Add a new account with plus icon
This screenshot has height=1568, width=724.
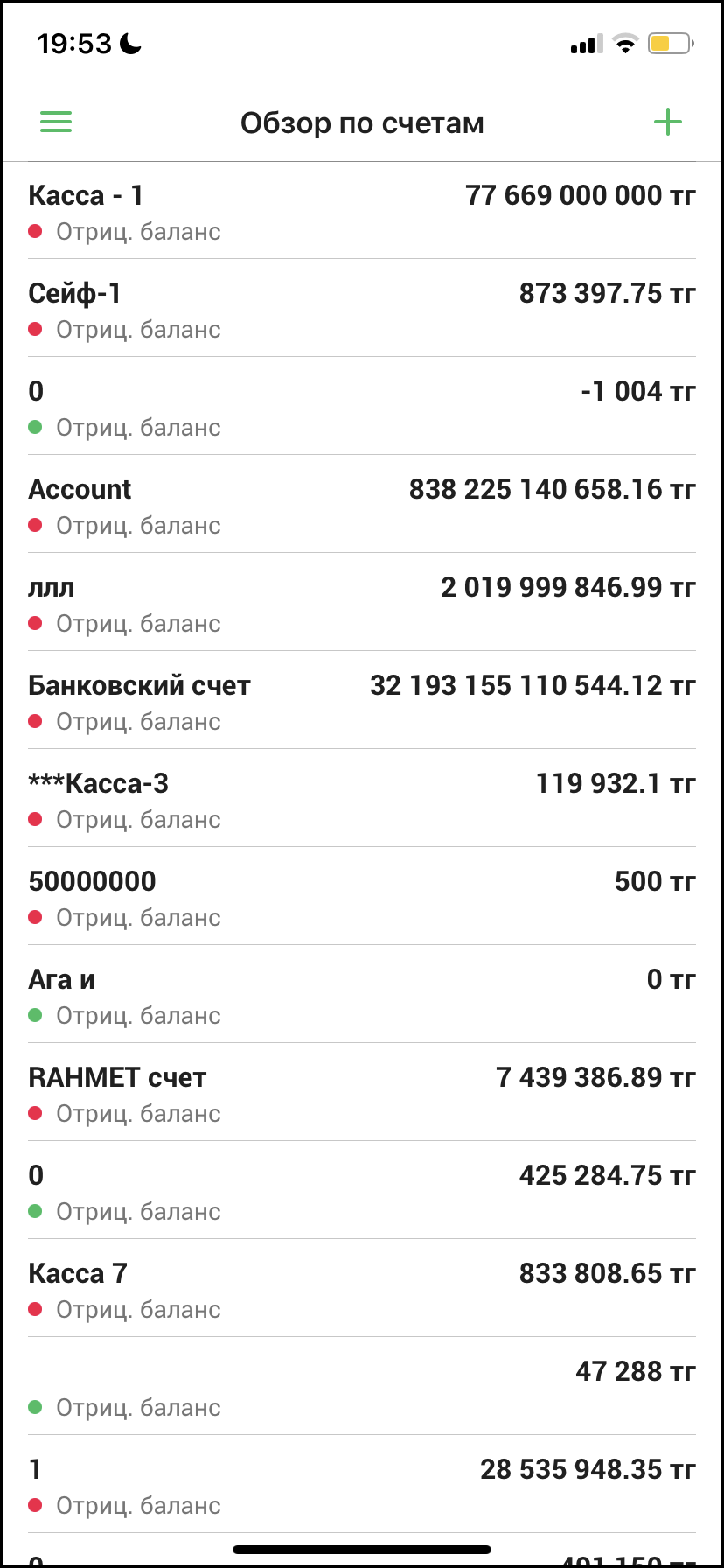point(667,122)
